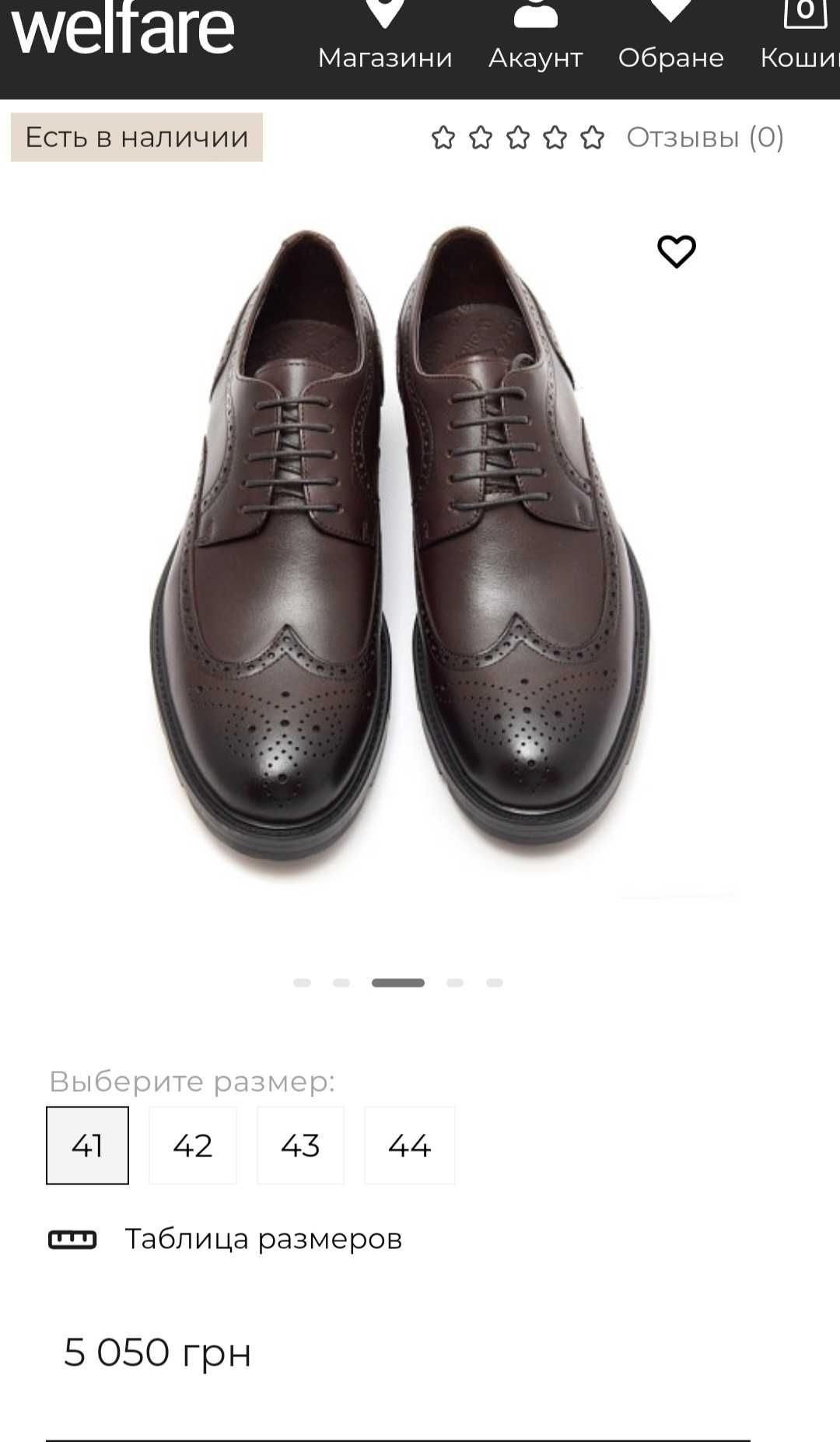This screenshot has height=1442, width=840.
Task: Select size 42
Action: coord(193,1146)
